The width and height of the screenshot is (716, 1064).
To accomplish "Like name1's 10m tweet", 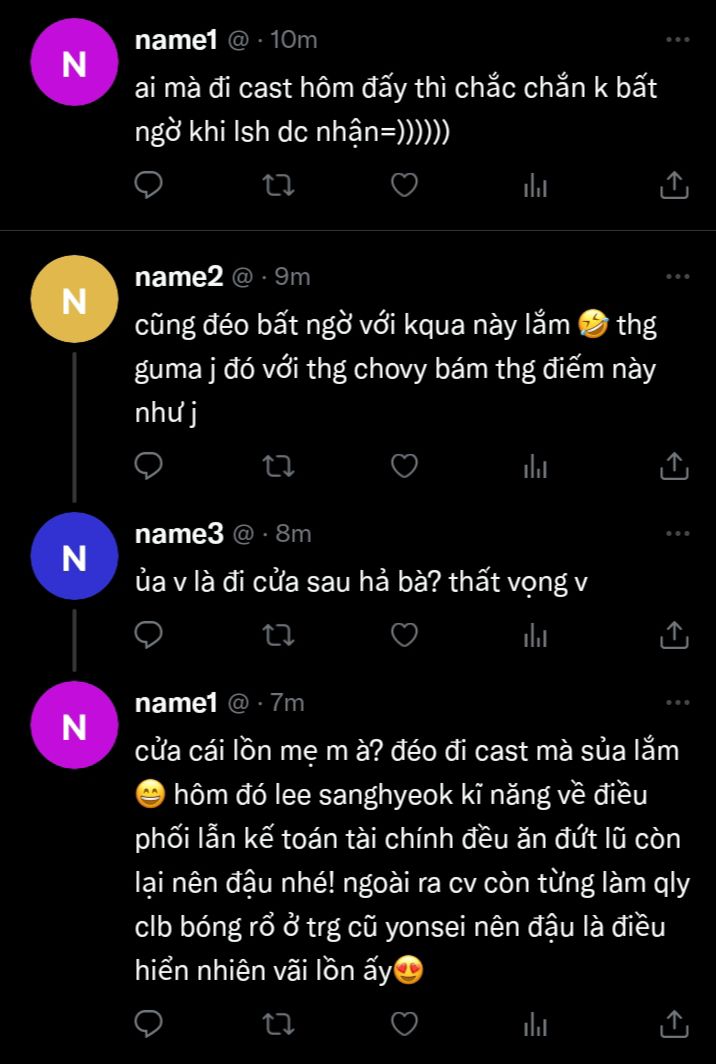I will point(404,185).
